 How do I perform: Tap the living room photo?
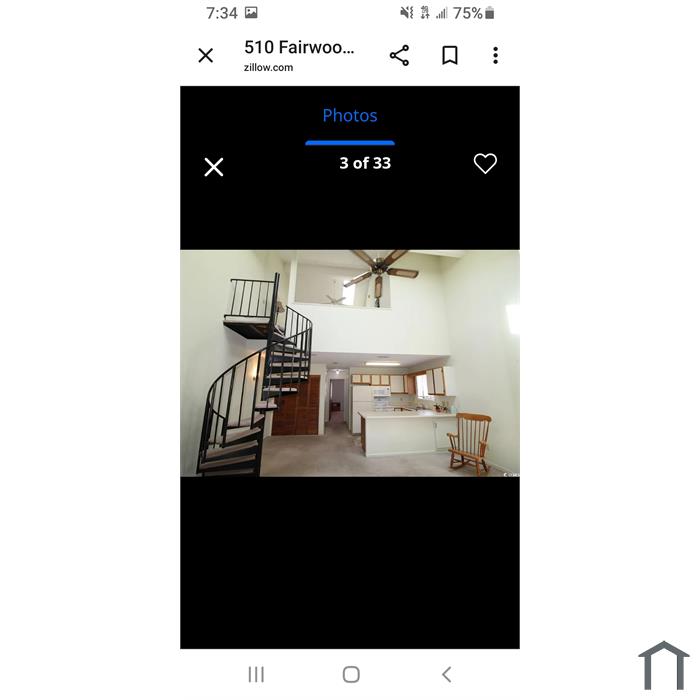click(350, 363)
